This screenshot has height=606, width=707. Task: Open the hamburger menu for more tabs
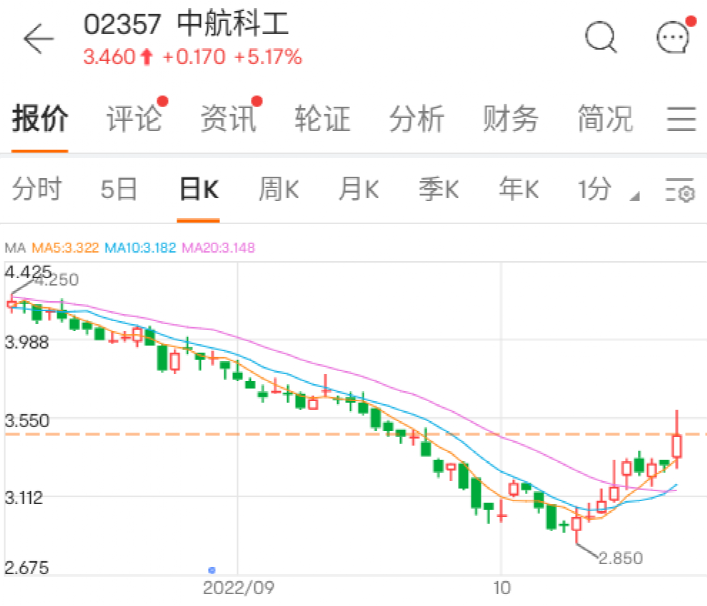(x=681, y=119)
